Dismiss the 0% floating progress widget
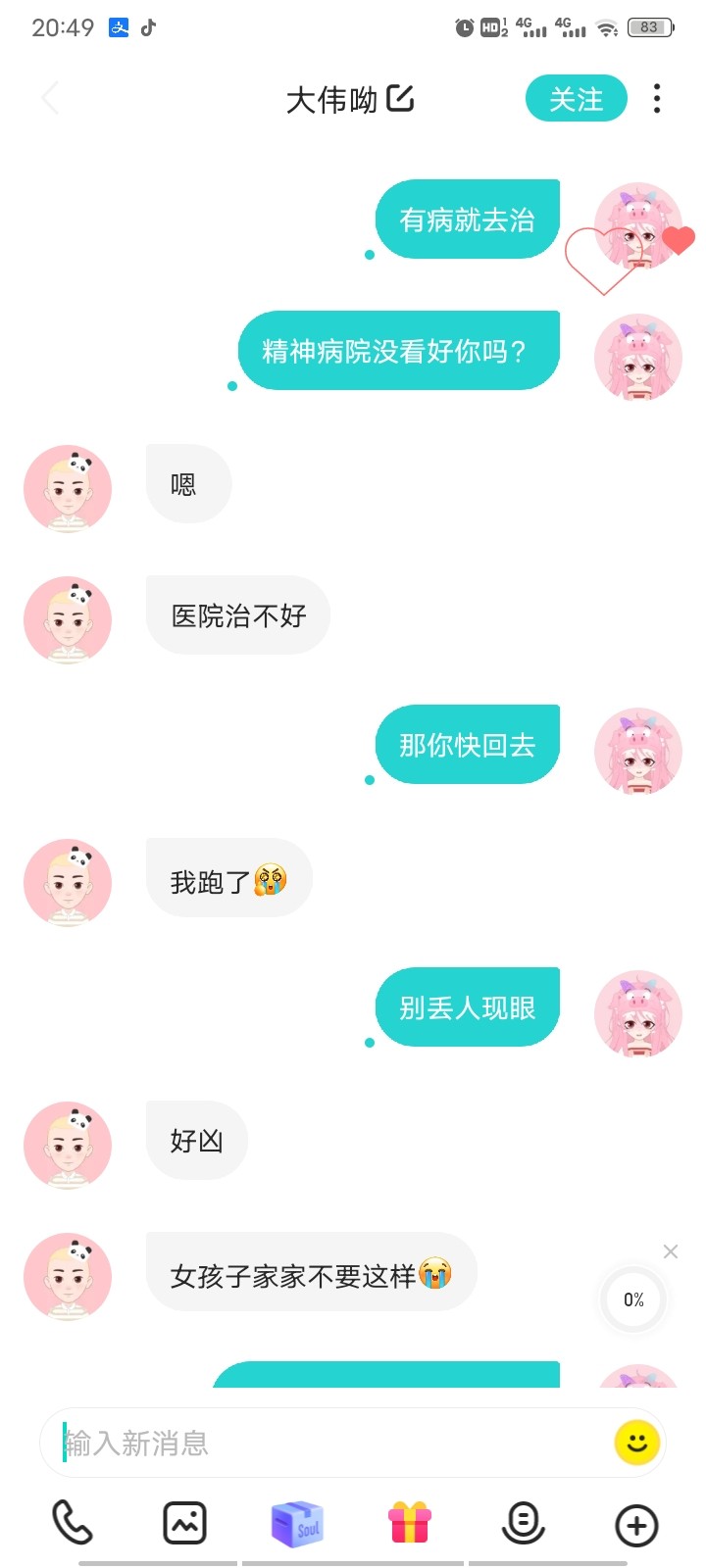This screenshot has height=1568, width=706. click(671, 1251)
